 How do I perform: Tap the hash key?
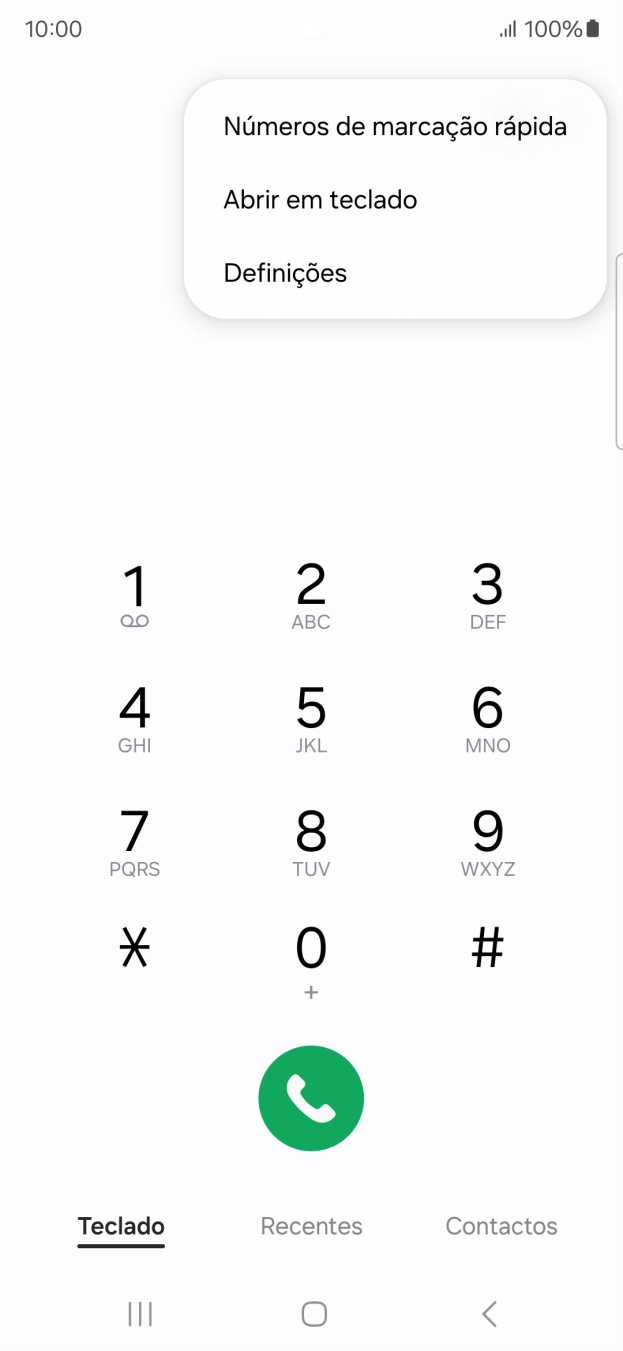pyautogui.click(x=487, y=948)
